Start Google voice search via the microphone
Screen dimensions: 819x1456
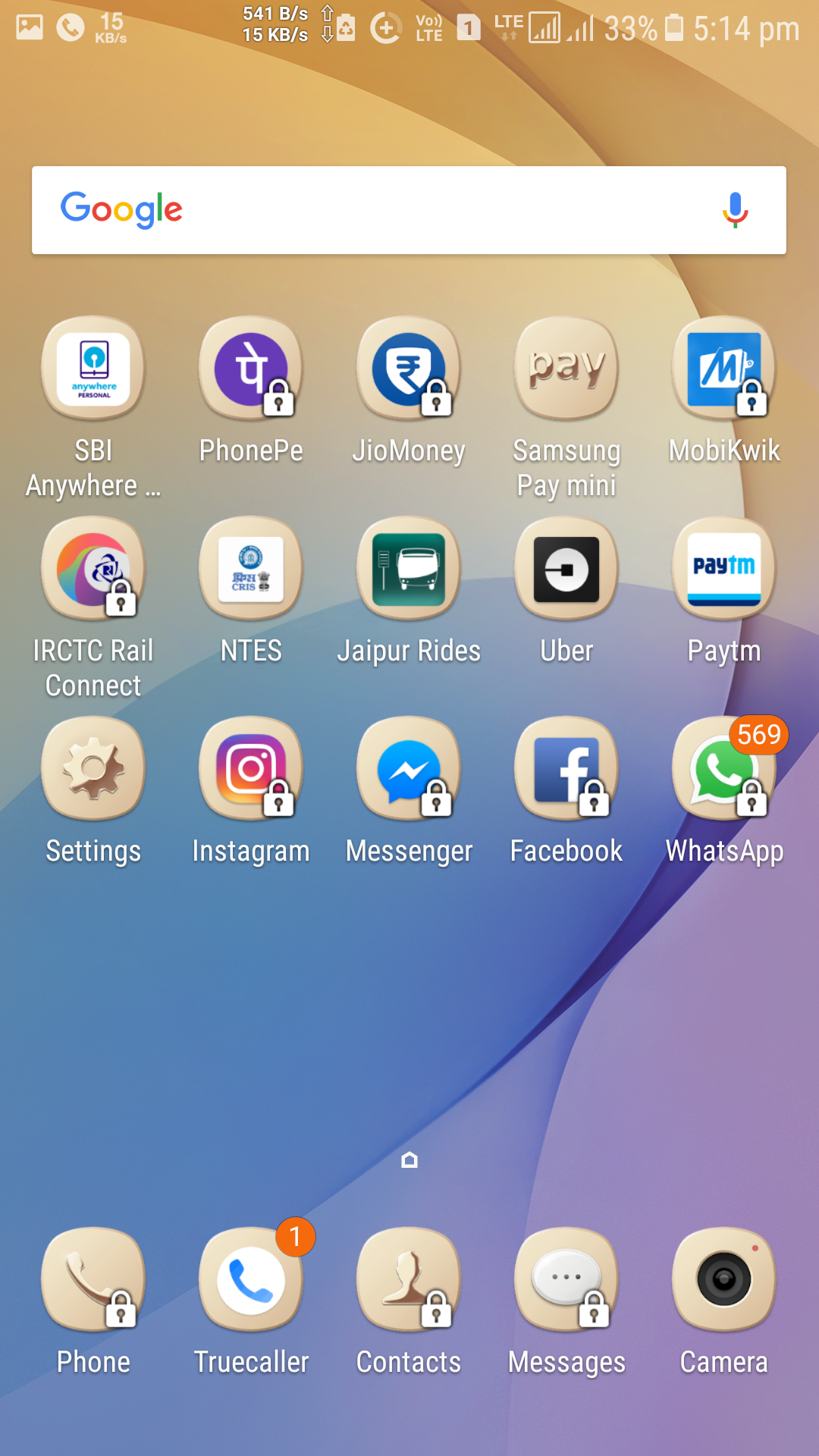tap(734, 210)
